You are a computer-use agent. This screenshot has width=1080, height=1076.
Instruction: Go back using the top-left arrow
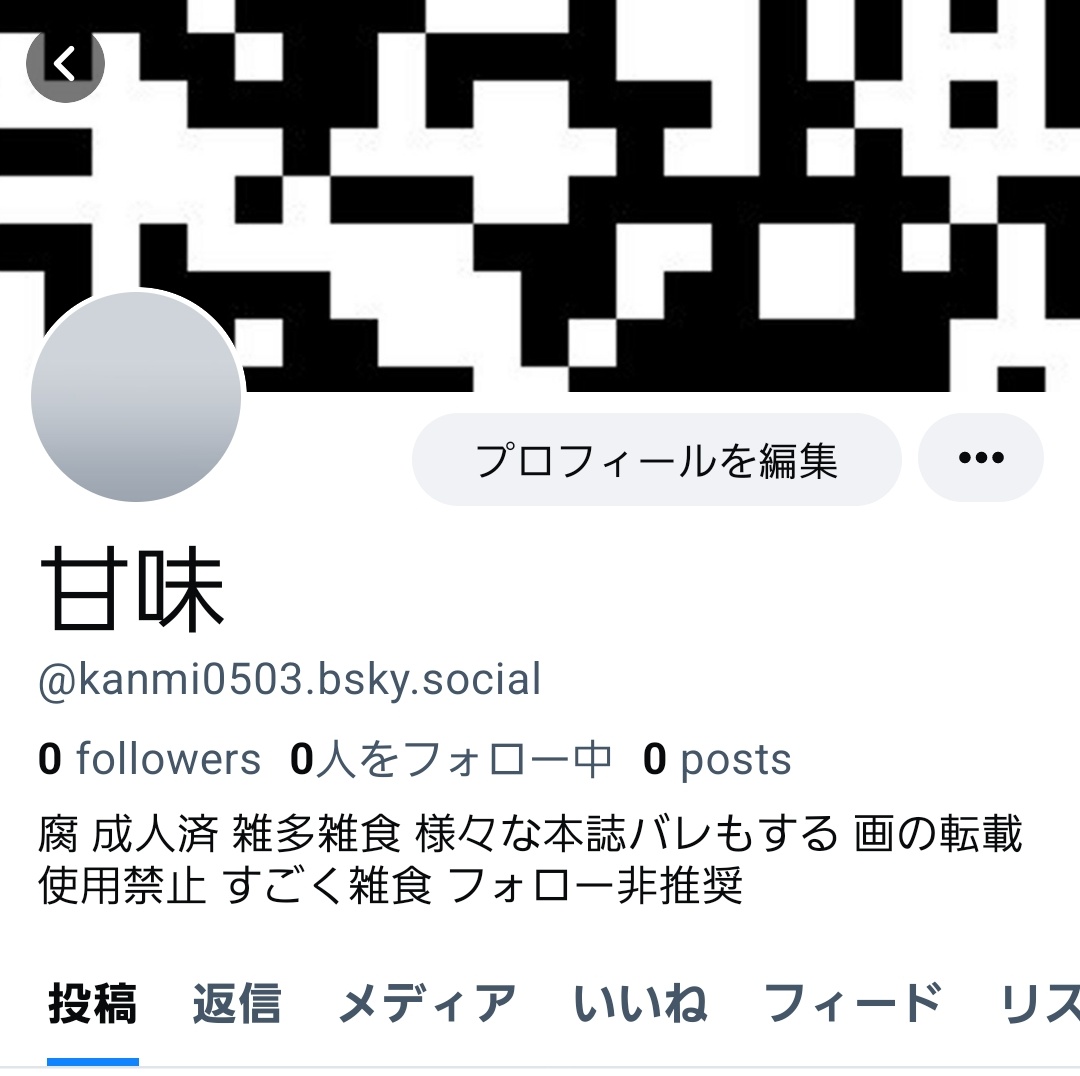[x=65, y=63]
